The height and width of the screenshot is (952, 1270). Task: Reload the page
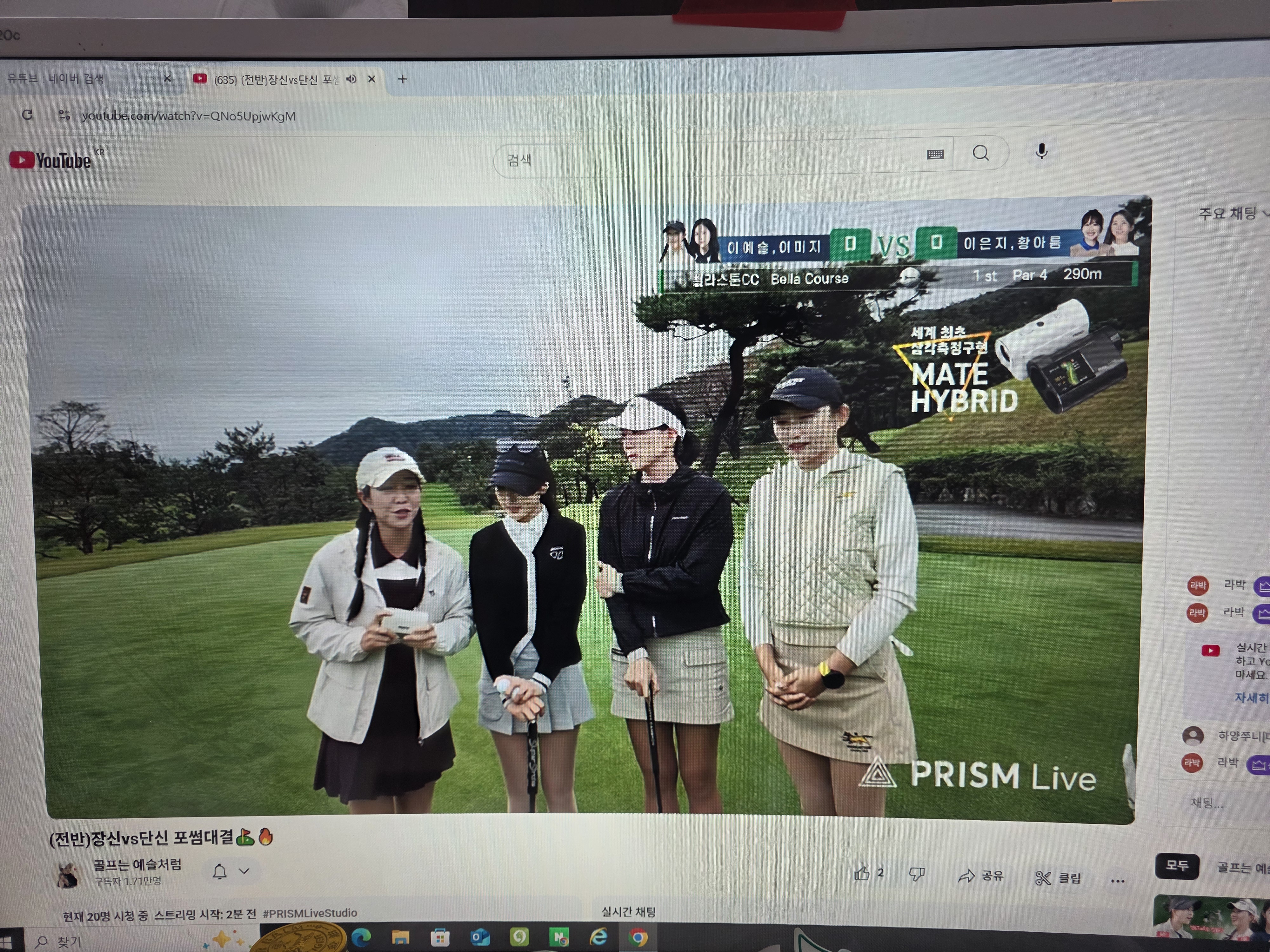click(x=27, y=115)
